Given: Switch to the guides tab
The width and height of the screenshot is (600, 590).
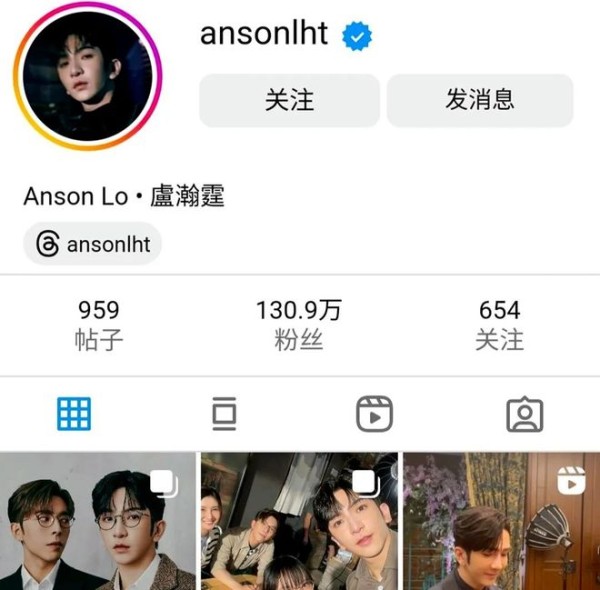Looking at the screenshot, I should (x=224, y=413).
